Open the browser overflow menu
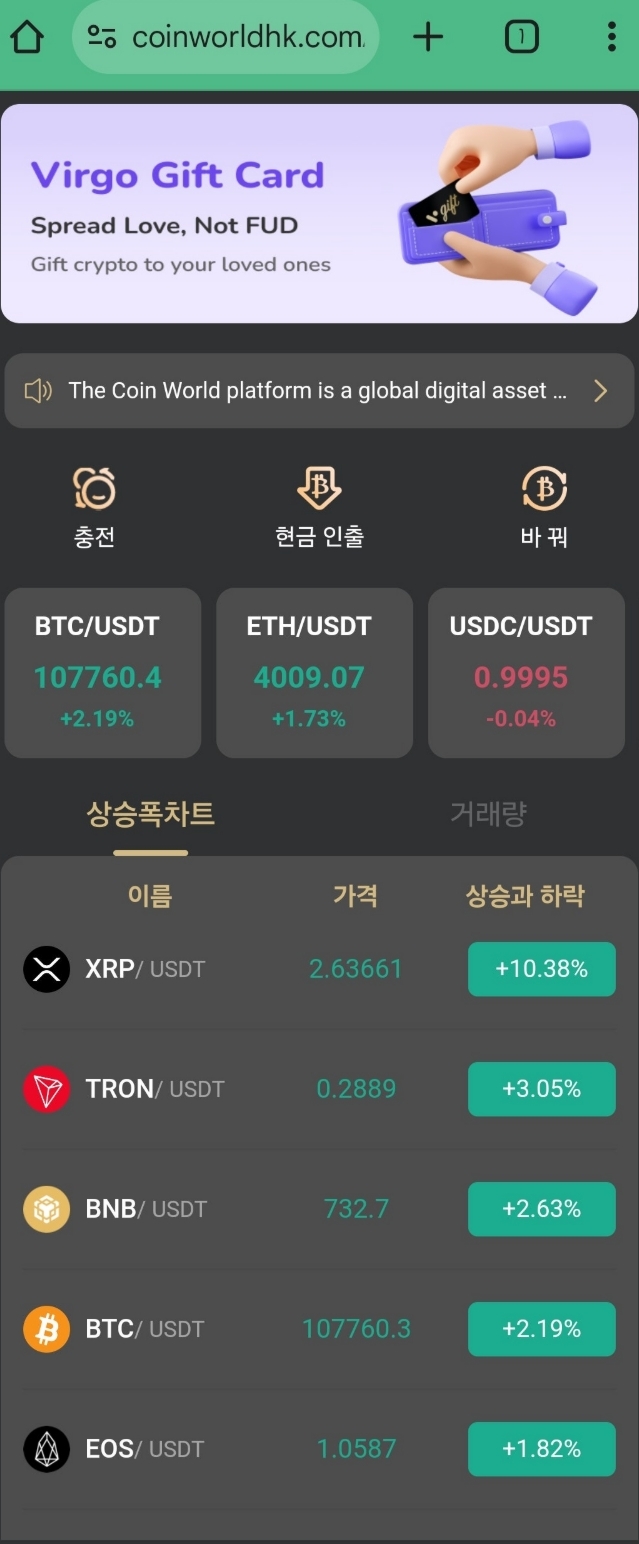The height and width of the screenshot is (1544, 639). coord(611,38)
